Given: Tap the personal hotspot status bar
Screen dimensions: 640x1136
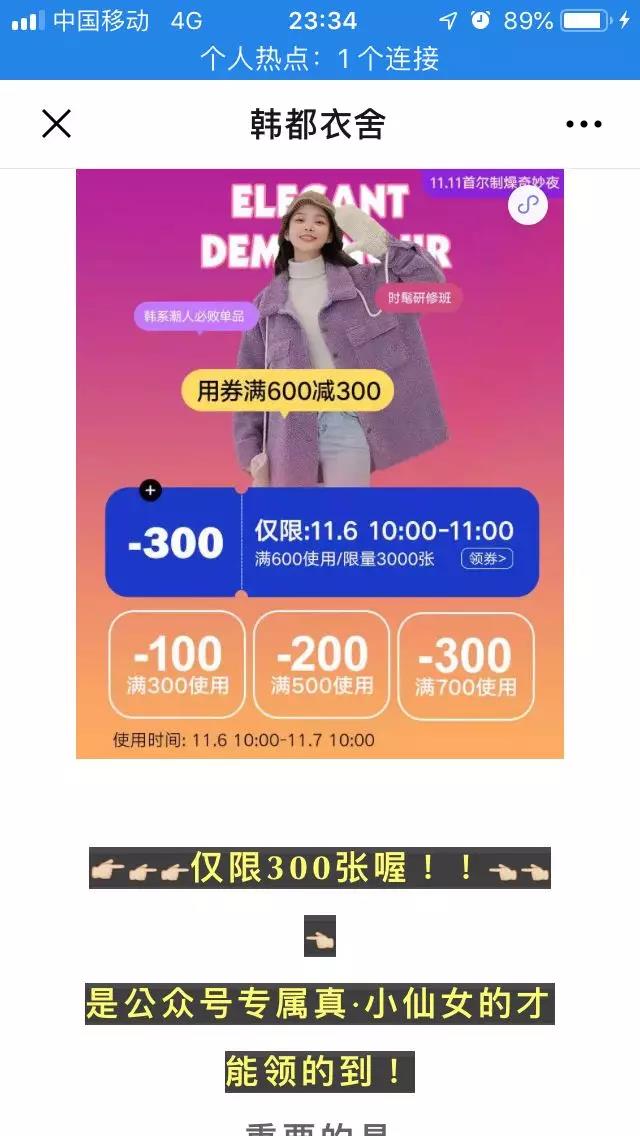Looking at the screenshot, I should pos(320,58).
